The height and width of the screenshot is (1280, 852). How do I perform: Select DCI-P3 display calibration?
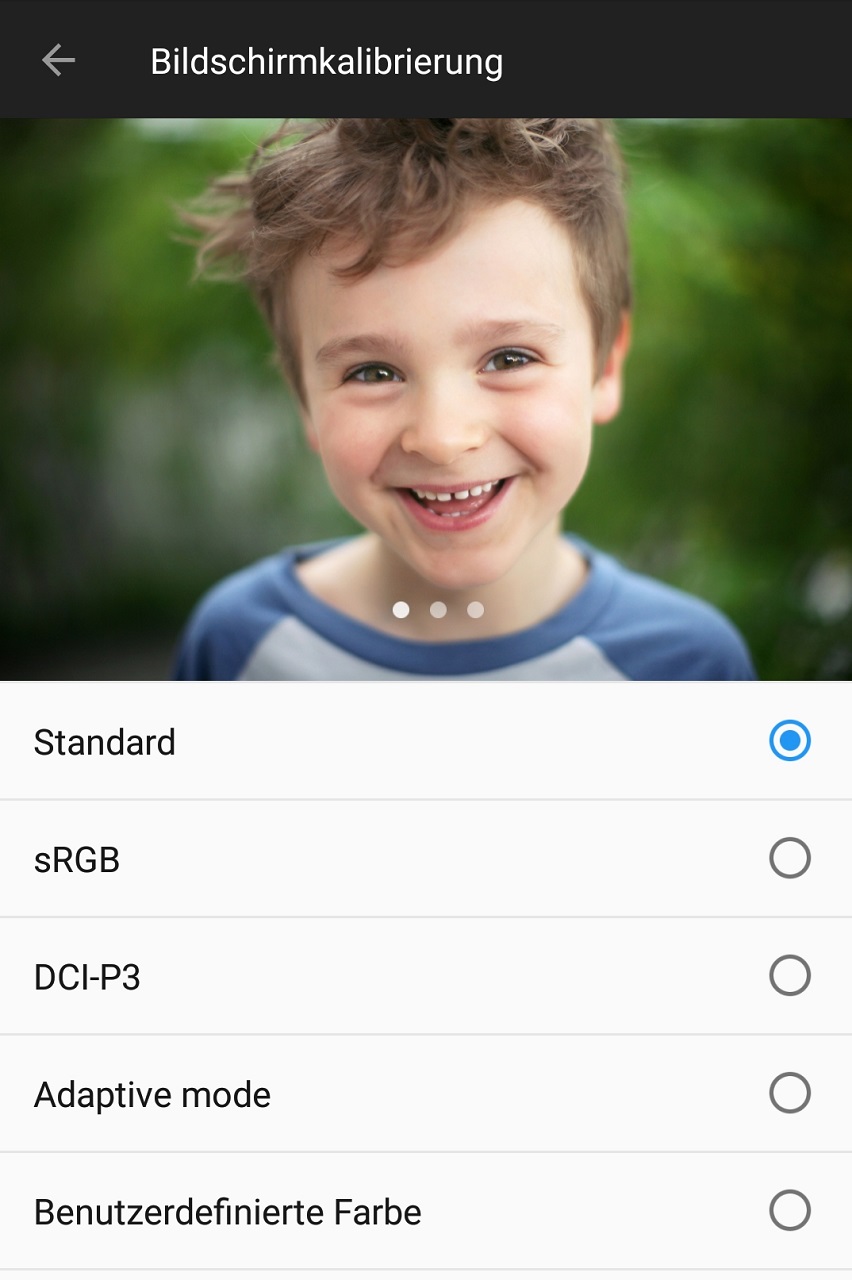(789, 976)
